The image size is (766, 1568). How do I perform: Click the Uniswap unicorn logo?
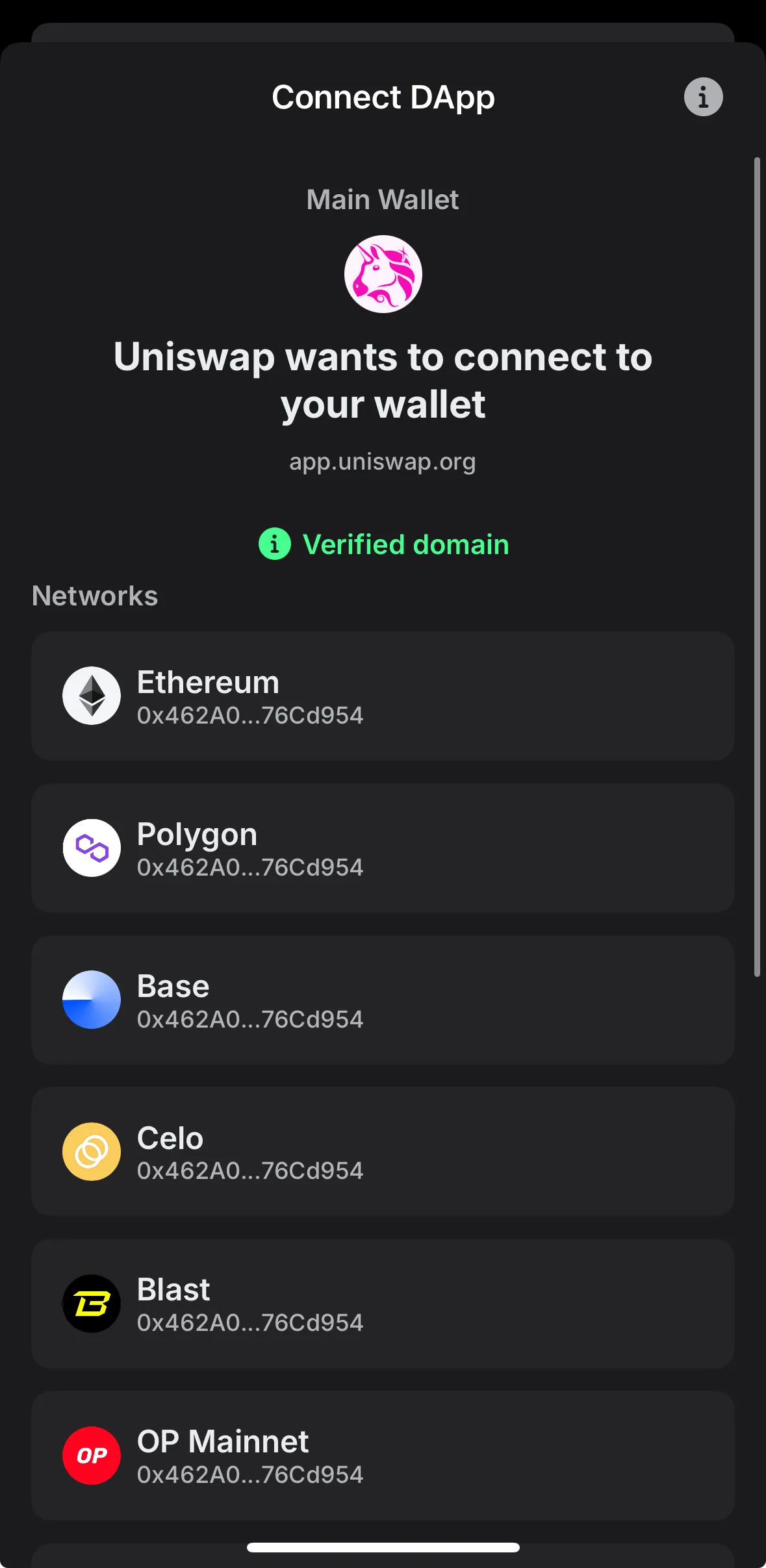pyautogui.click(x=383, y=273)
